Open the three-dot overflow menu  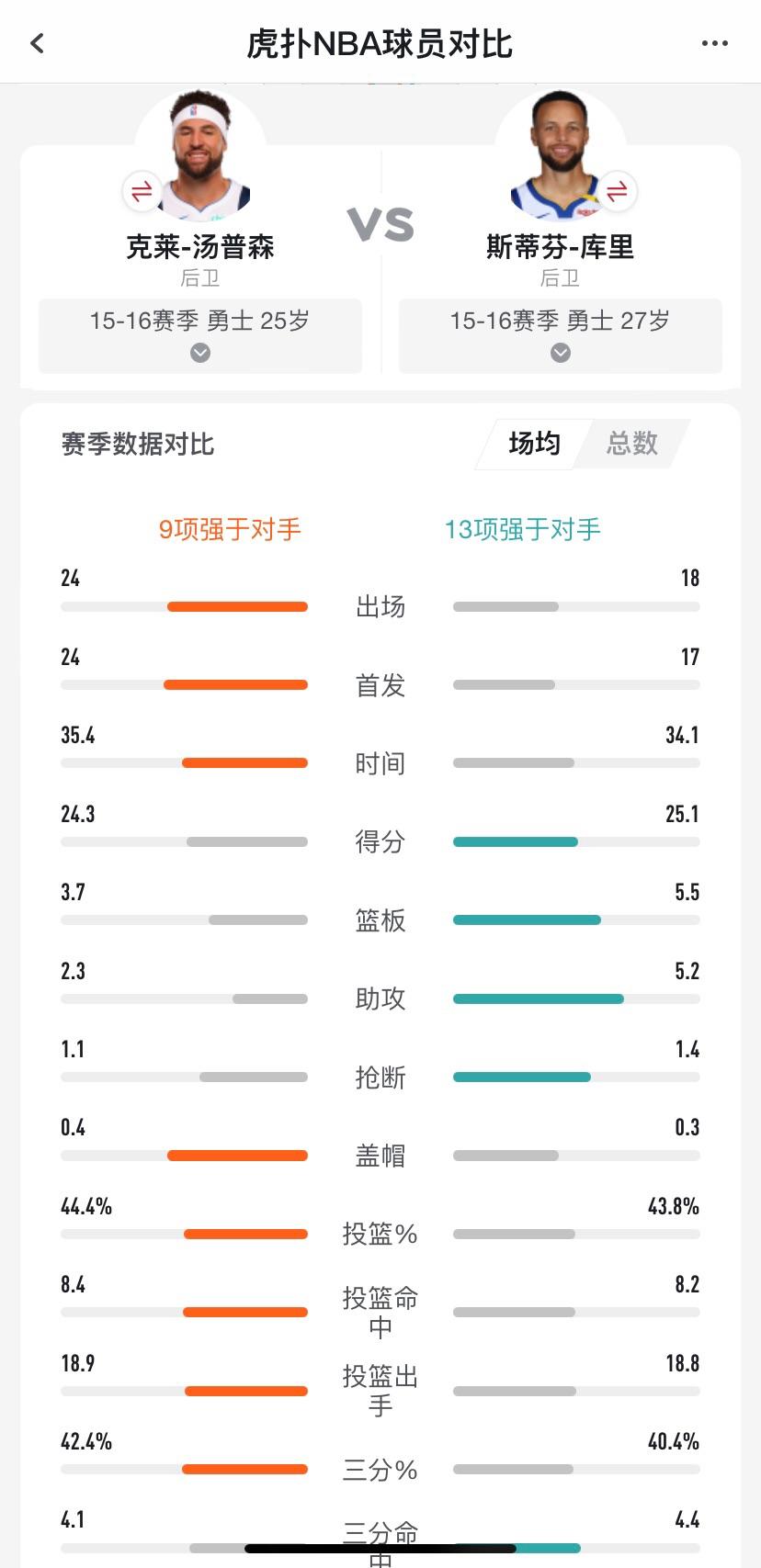point(714,43)
